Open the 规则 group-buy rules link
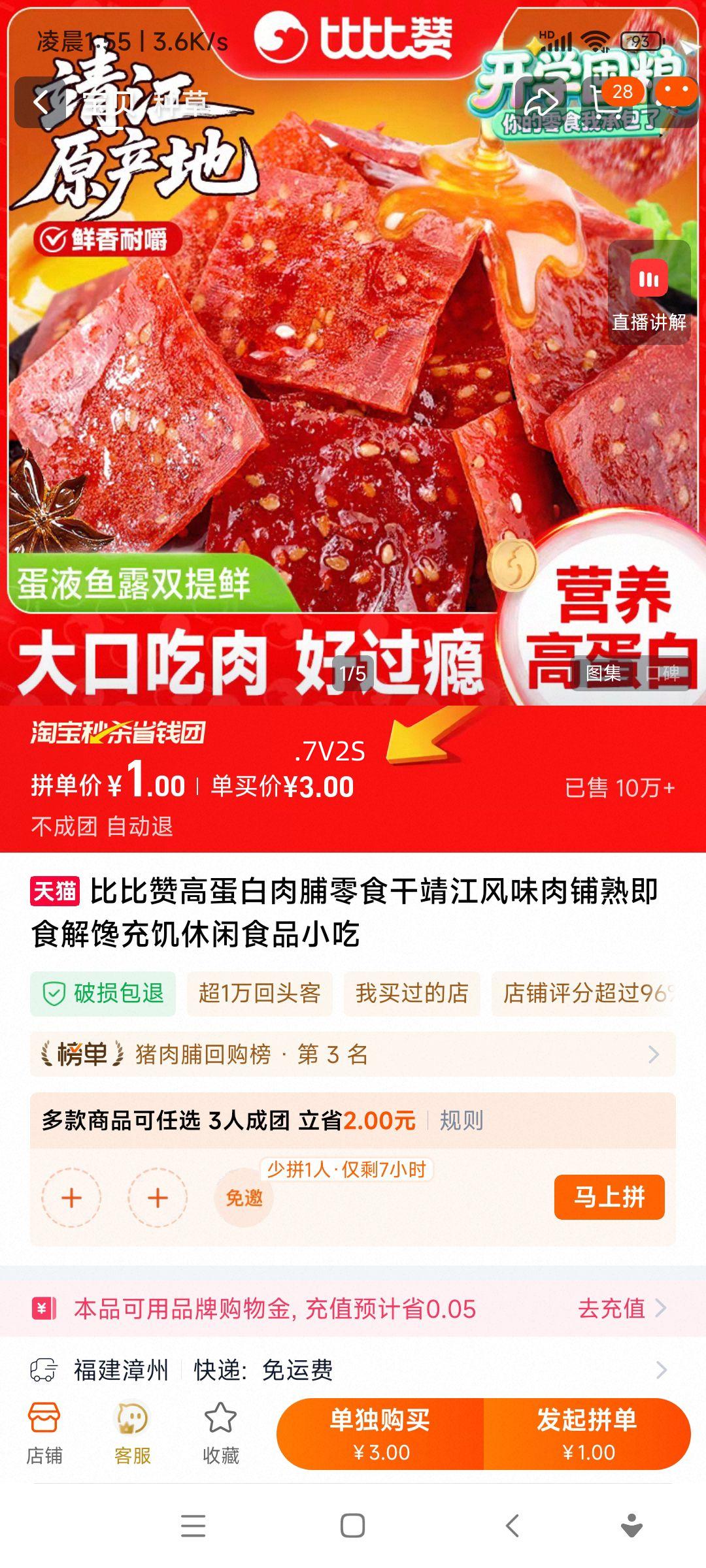Image resolution: width=706 pixels, height=1568 pixels. pyautogui.click(x=463, y=1119)
